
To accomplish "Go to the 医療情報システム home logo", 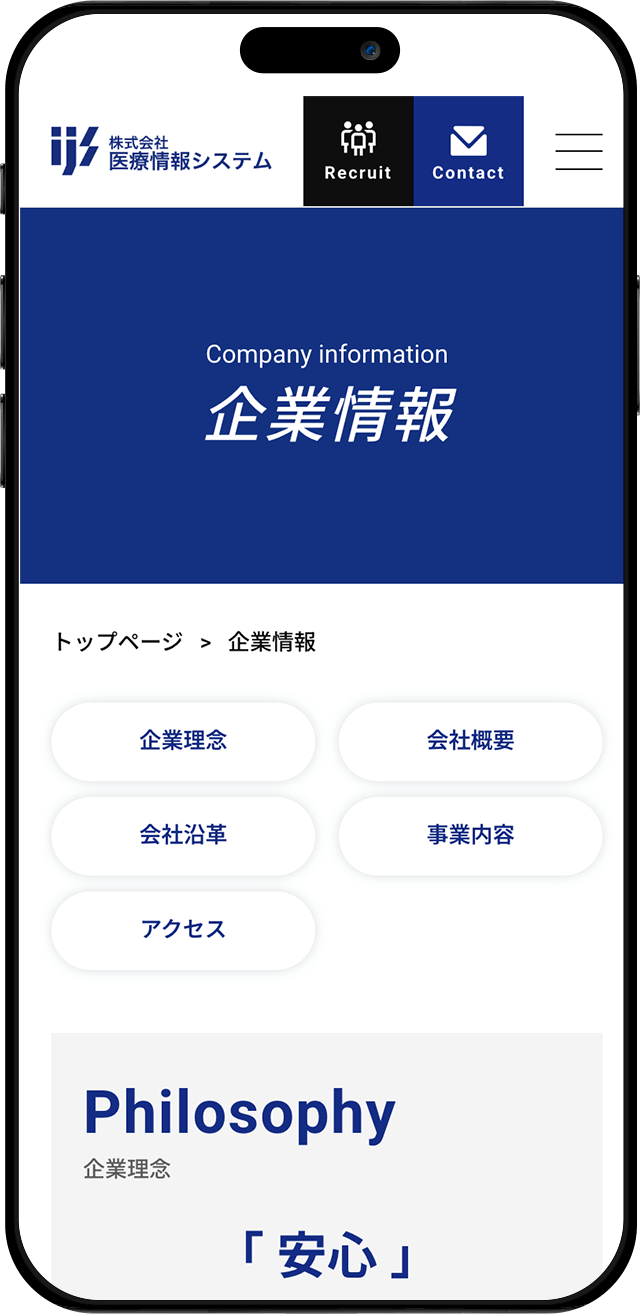I will (x=162, y=151).
